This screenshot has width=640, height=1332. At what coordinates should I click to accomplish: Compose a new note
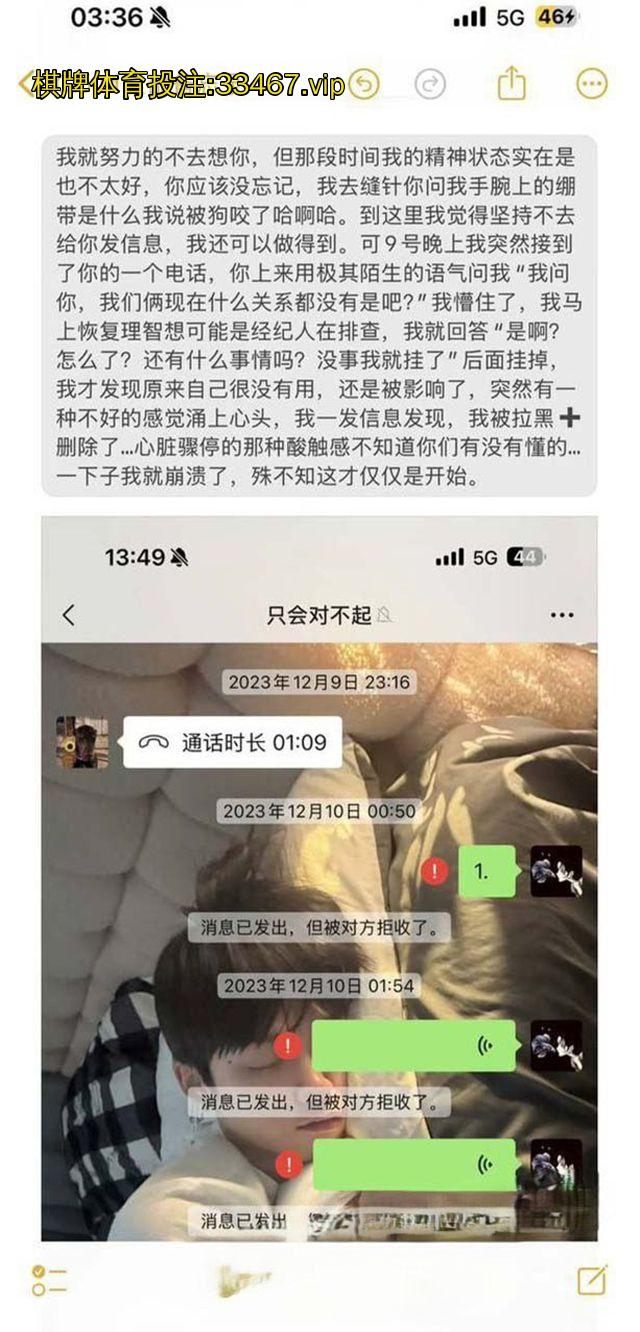591,1280
